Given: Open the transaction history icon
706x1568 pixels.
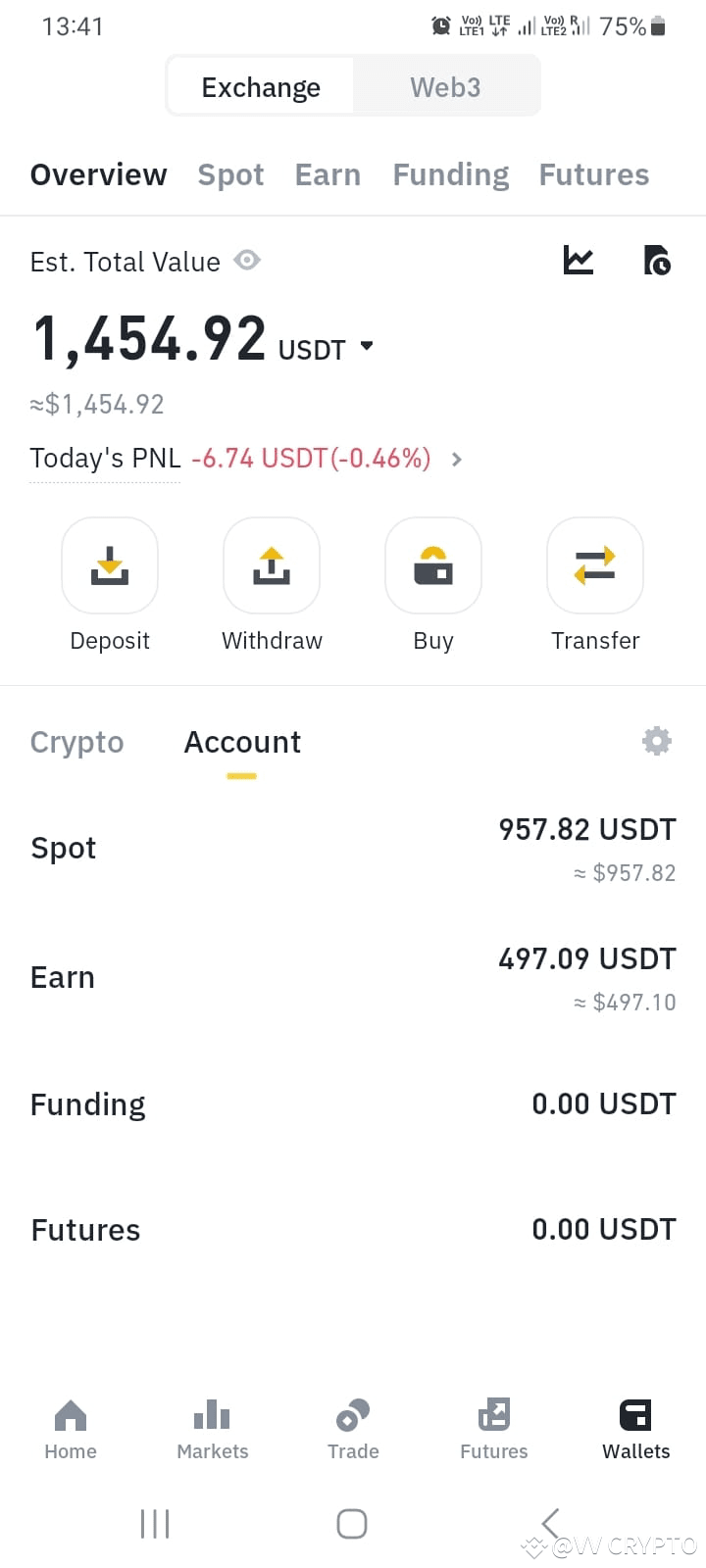Looking at the screenshot, I should [657, 260].
